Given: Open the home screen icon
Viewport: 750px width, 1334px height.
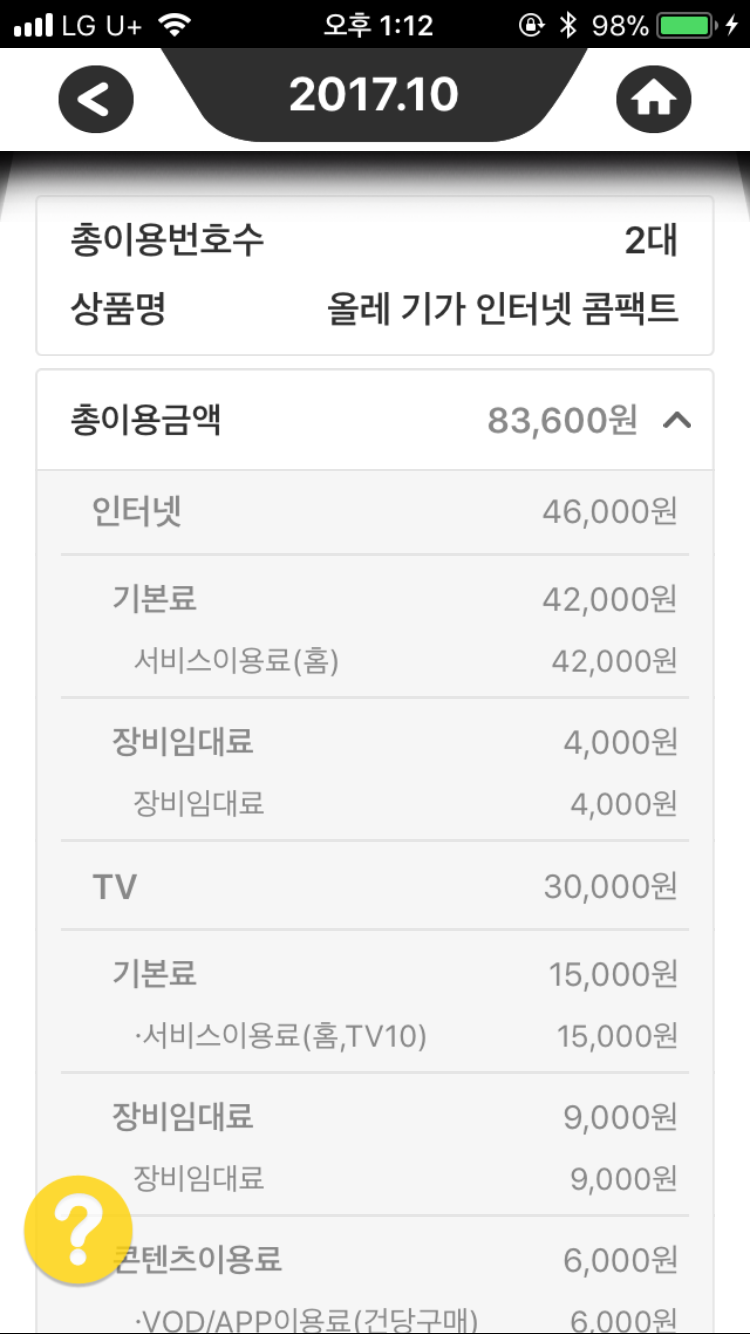Looking at the screenshot, I should (653, 98).
